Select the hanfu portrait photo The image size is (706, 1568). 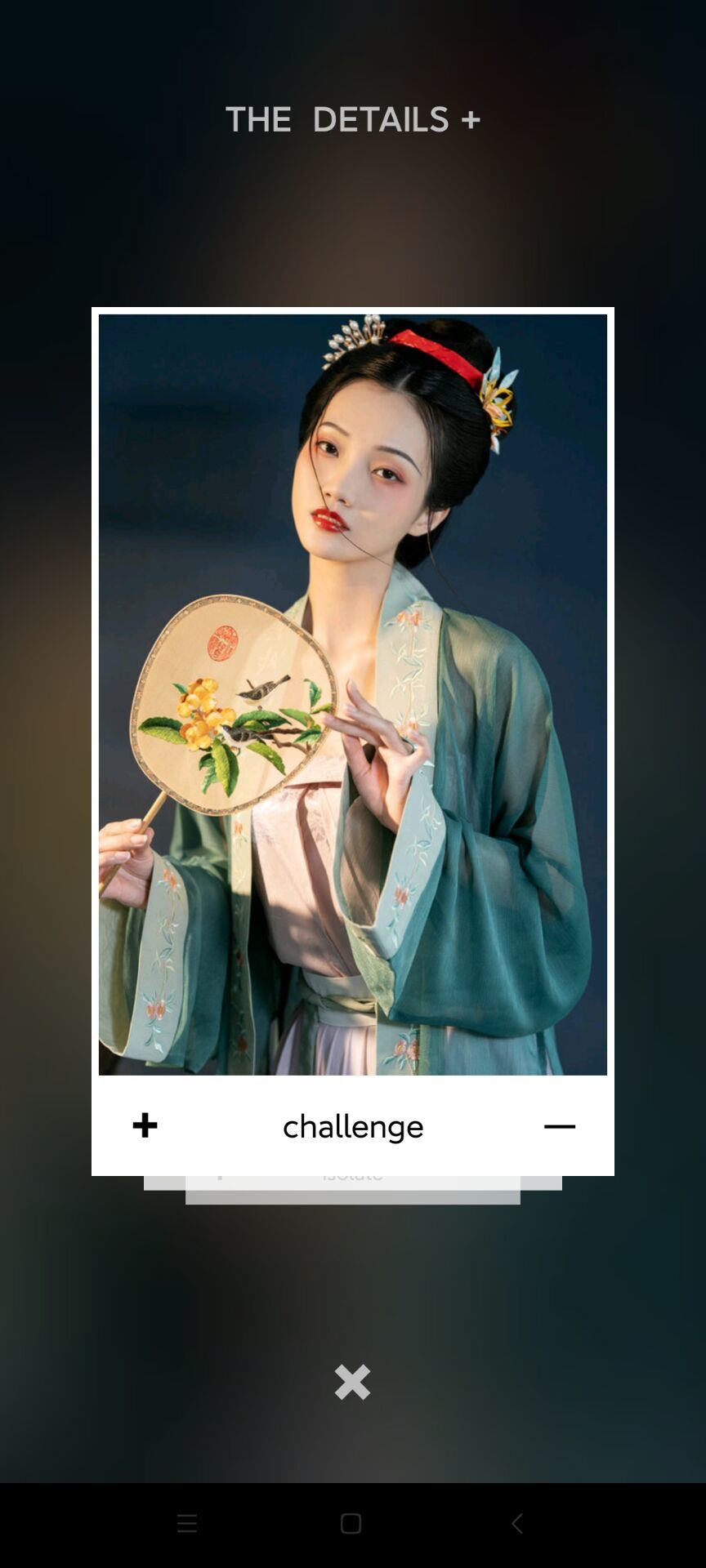(x=352, y=694)
